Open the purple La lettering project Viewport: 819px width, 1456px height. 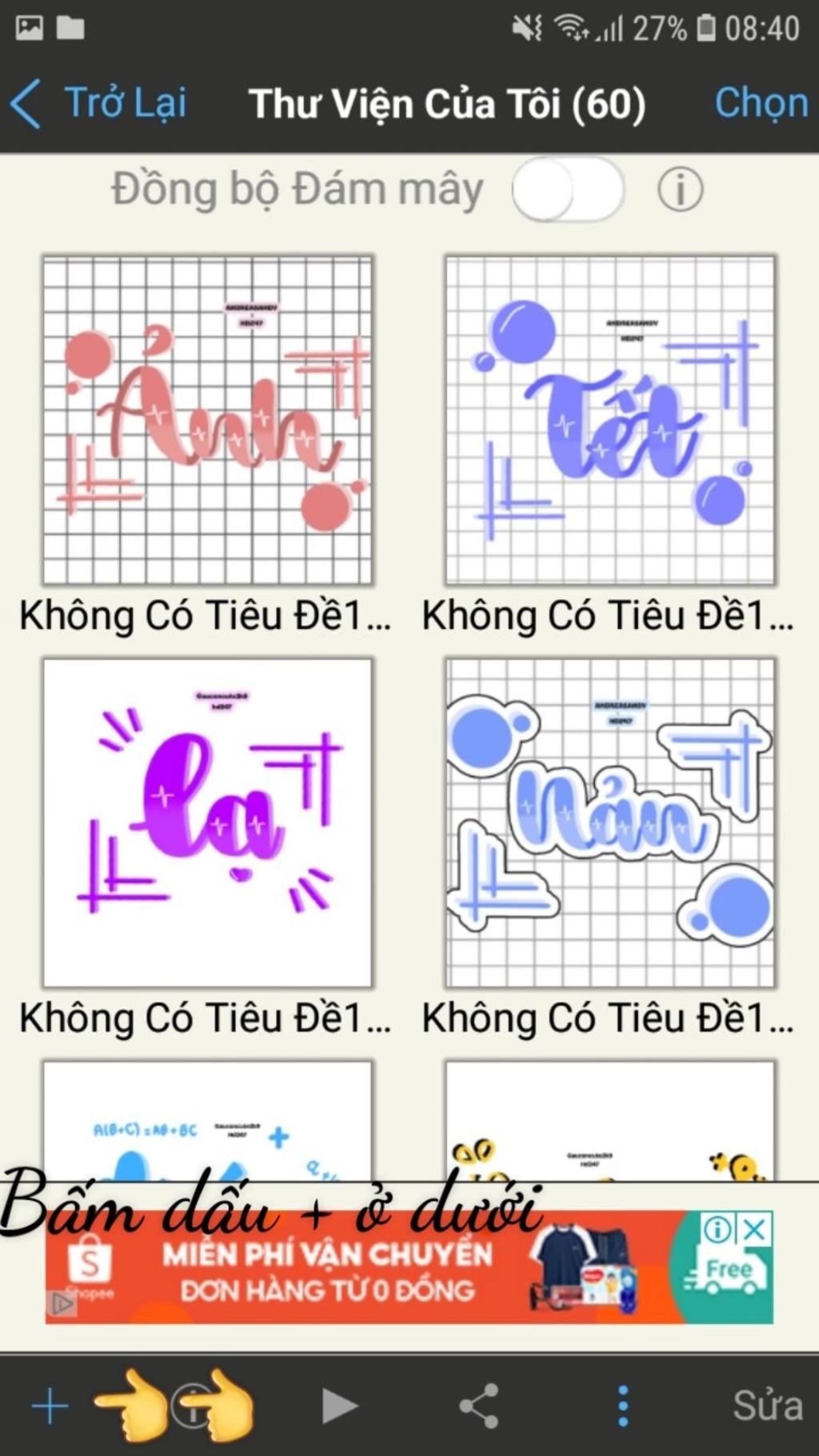point(207,822)
